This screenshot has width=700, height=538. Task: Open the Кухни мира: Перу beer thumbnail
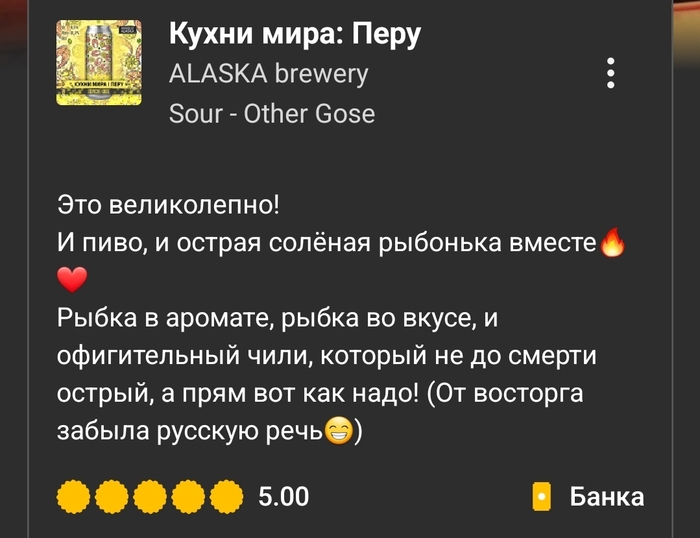coord(98,63)
